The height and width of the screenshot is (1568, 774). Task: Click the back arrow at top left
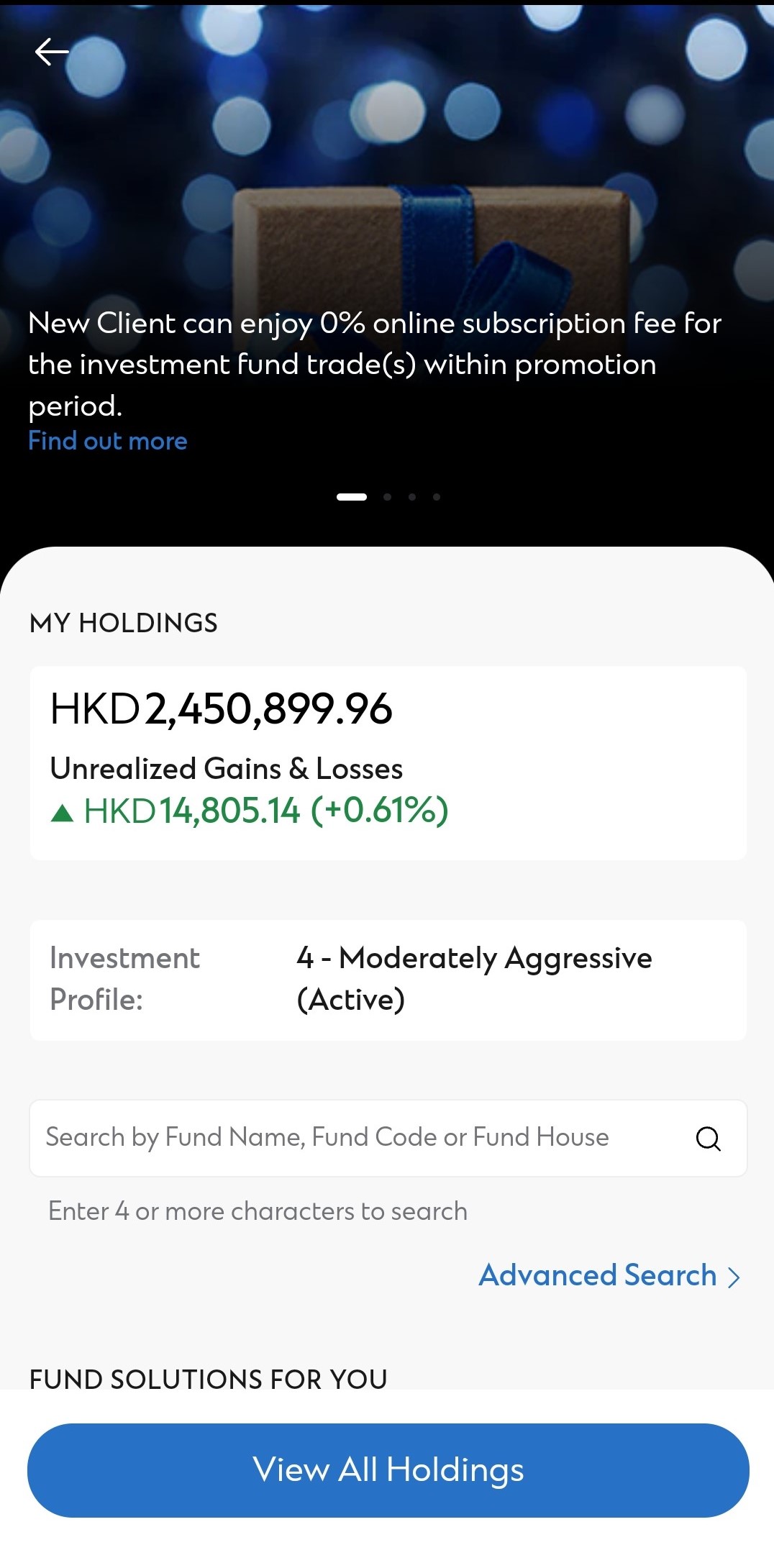[50, 51]
